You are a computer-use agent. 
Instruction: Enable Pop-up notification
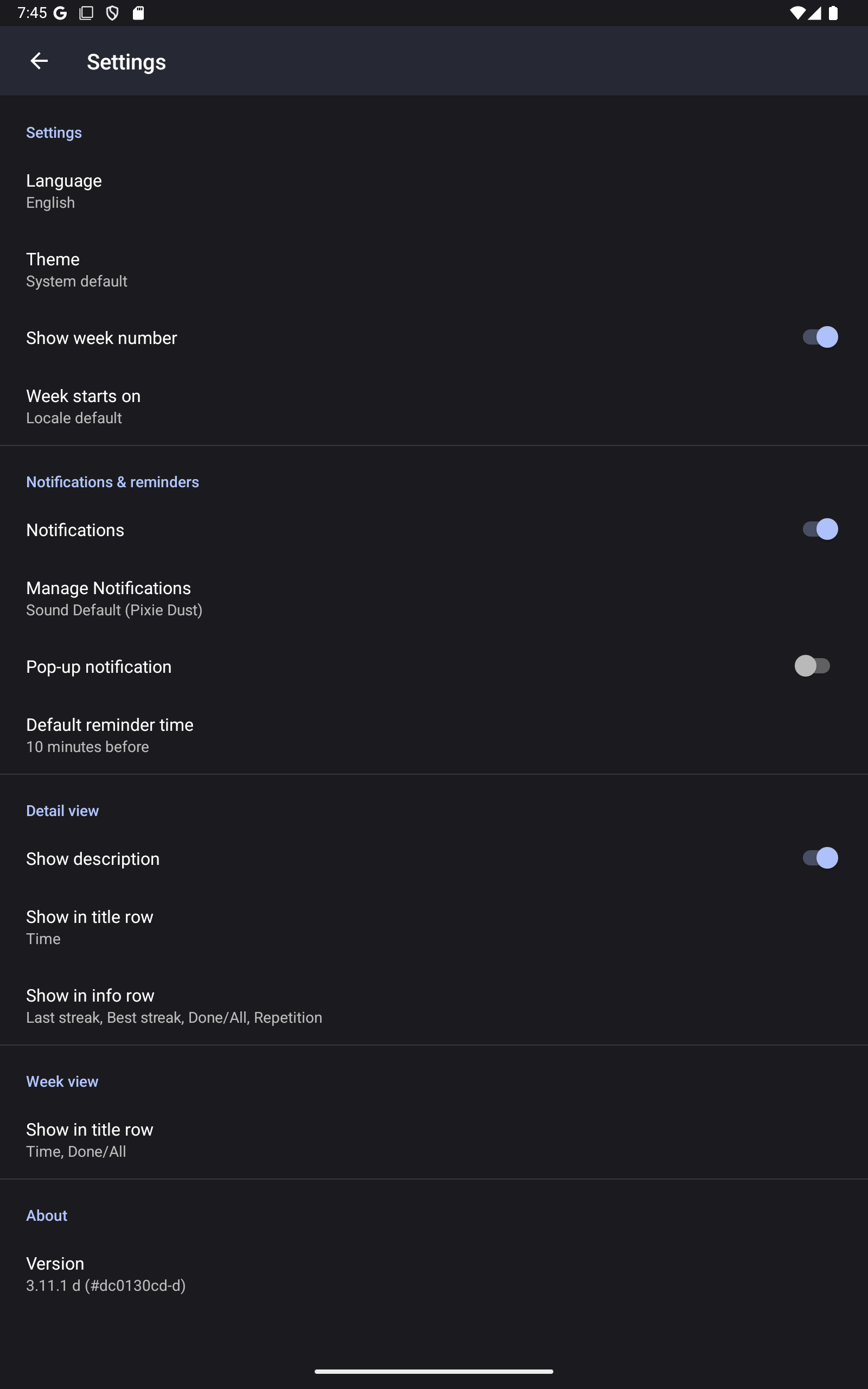(813, 666)
